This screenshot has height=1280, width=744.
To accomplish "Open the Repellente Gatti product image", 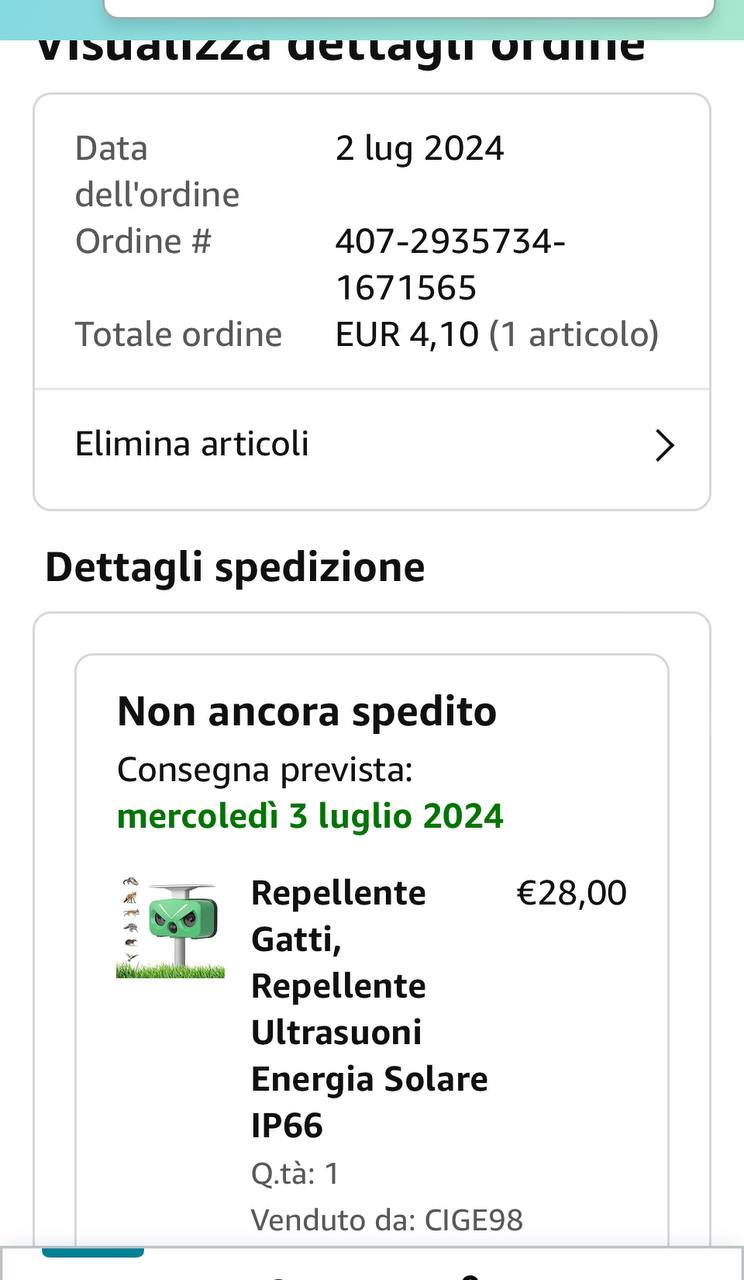I will tap(170, 929).
